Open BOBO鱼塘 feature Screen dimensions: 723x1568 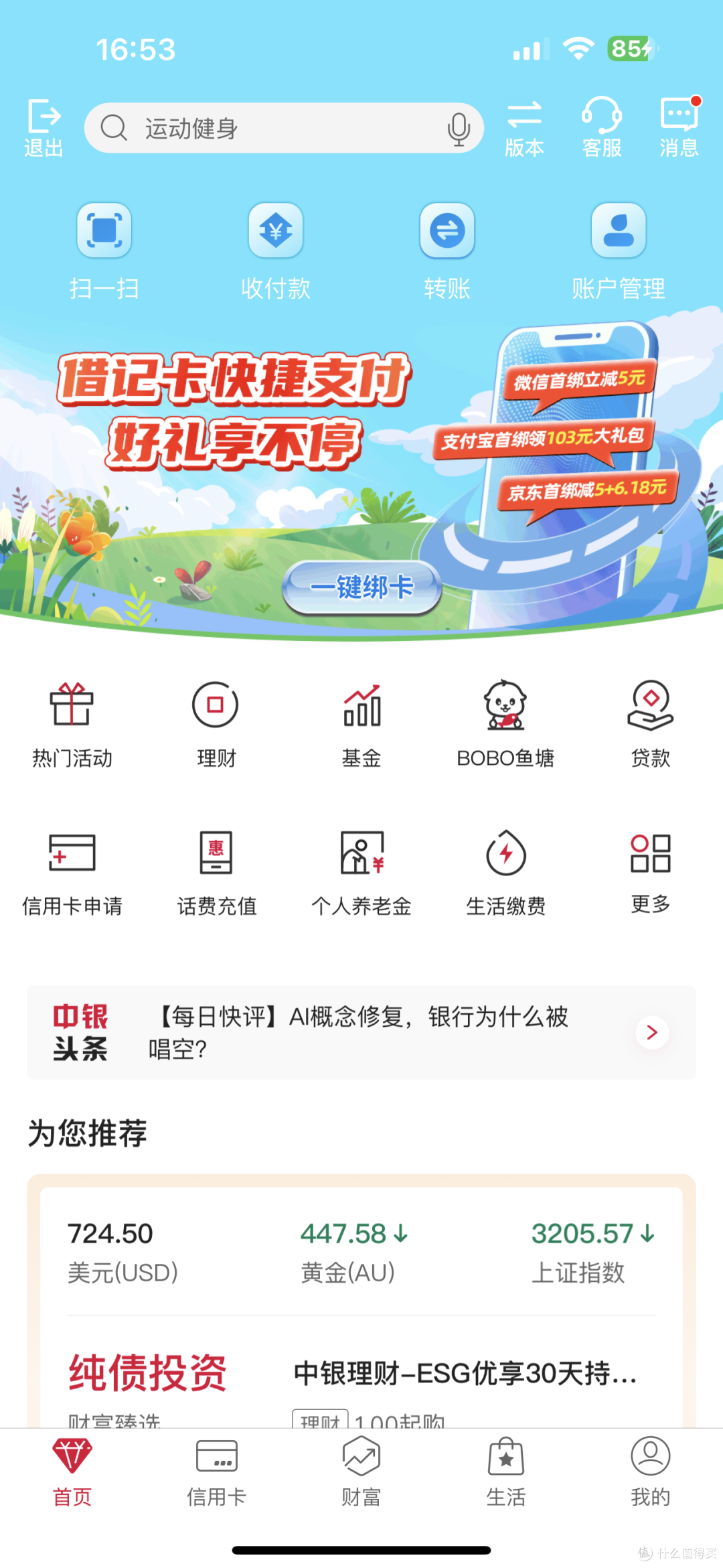pyautogui.click(x=505, y=723)
